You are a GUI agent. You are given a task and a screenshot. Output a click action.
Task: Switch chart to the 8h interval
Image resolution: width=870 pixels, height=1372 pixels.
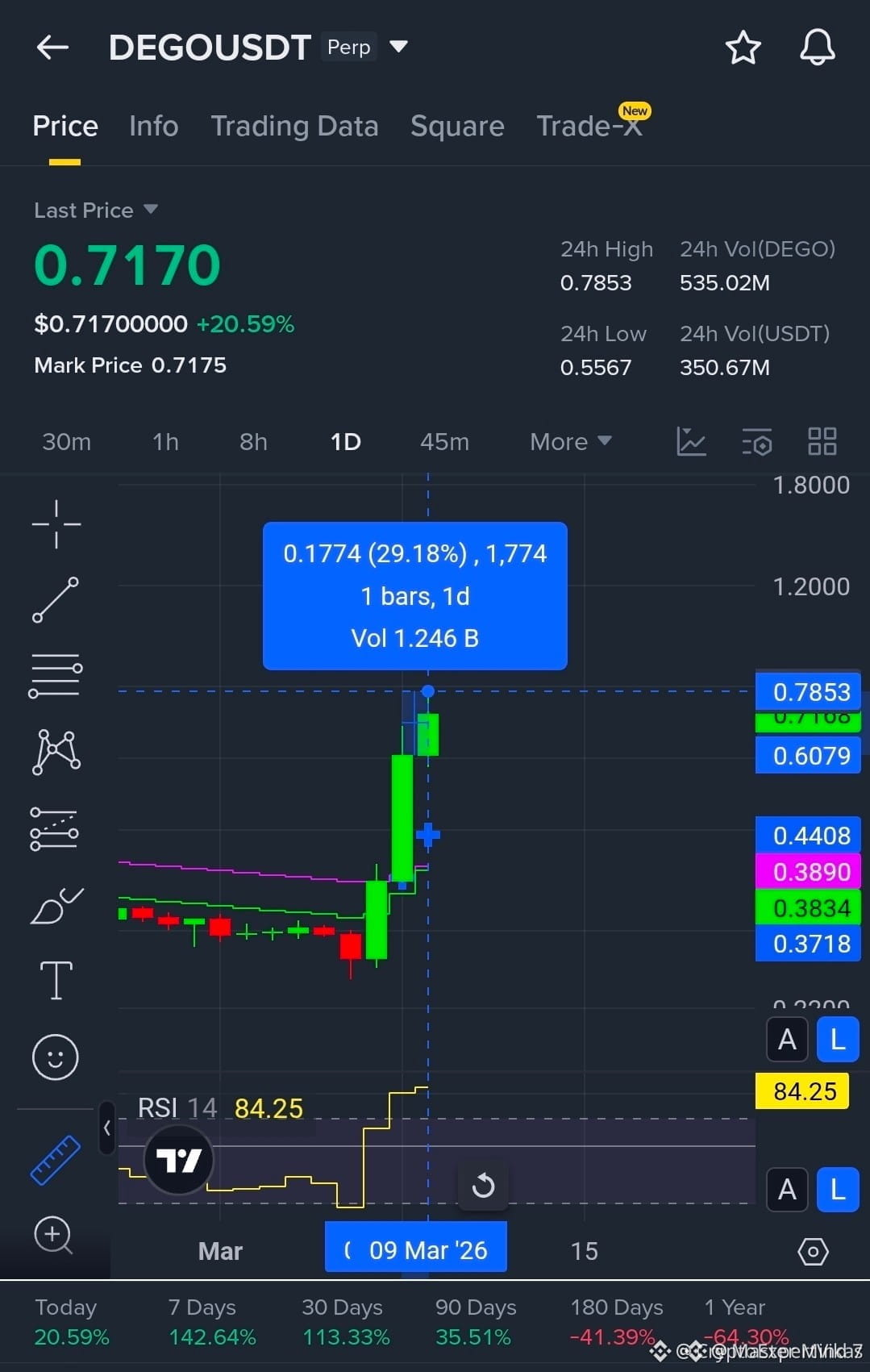pyautogui.click(x=253, y=442)
